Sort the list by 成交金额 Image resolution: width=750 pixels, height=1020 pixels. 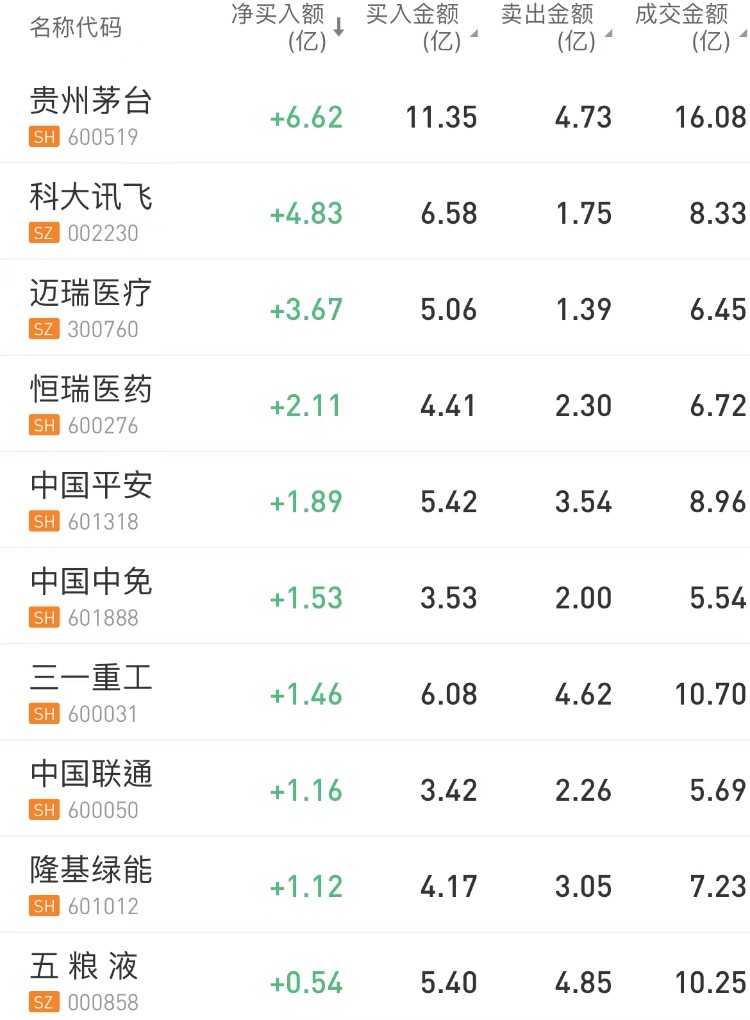coord(689,27)
